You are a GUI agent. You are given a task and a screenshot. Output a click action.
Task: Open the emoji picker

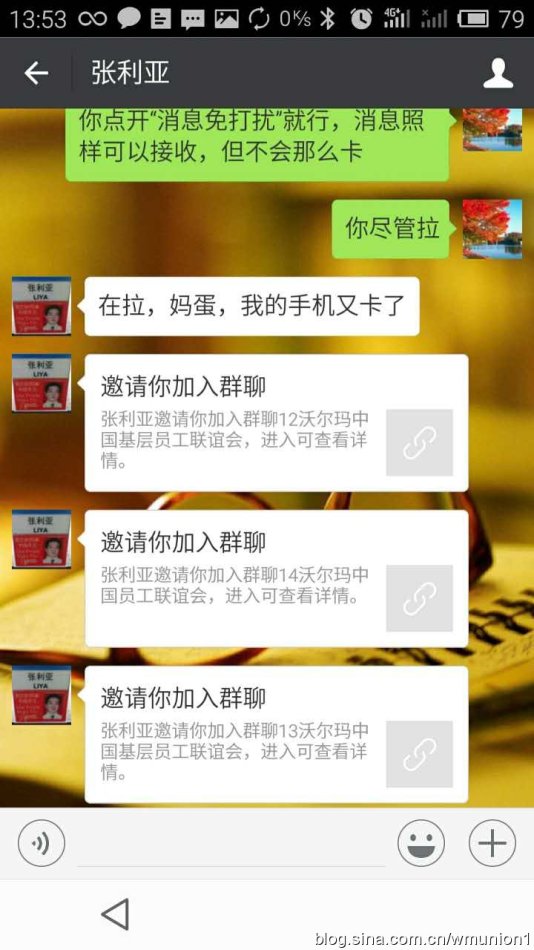[x=421, y=843]
